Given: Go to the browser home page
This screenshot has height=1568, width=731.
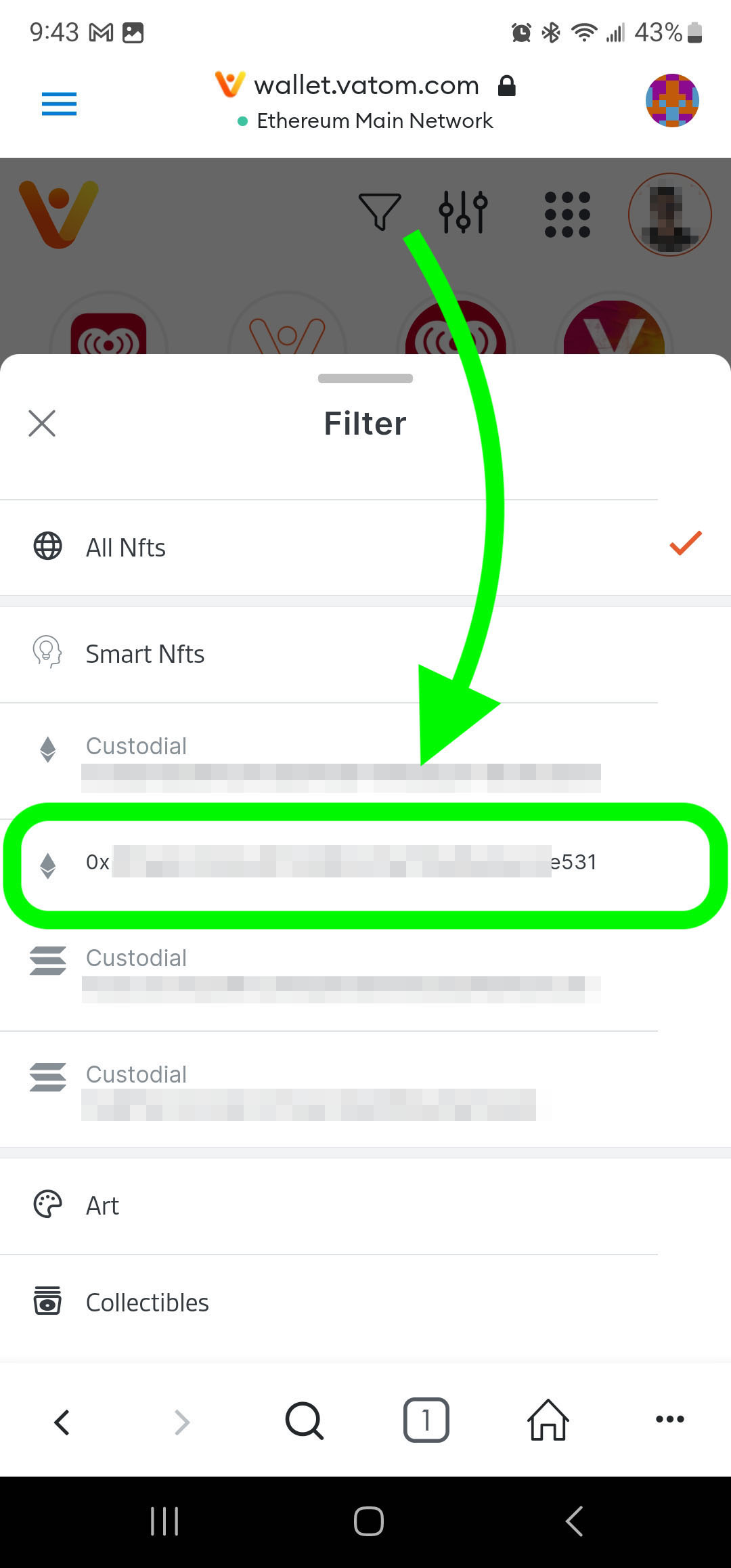Looking at the screenshot, I should 548,1419.
